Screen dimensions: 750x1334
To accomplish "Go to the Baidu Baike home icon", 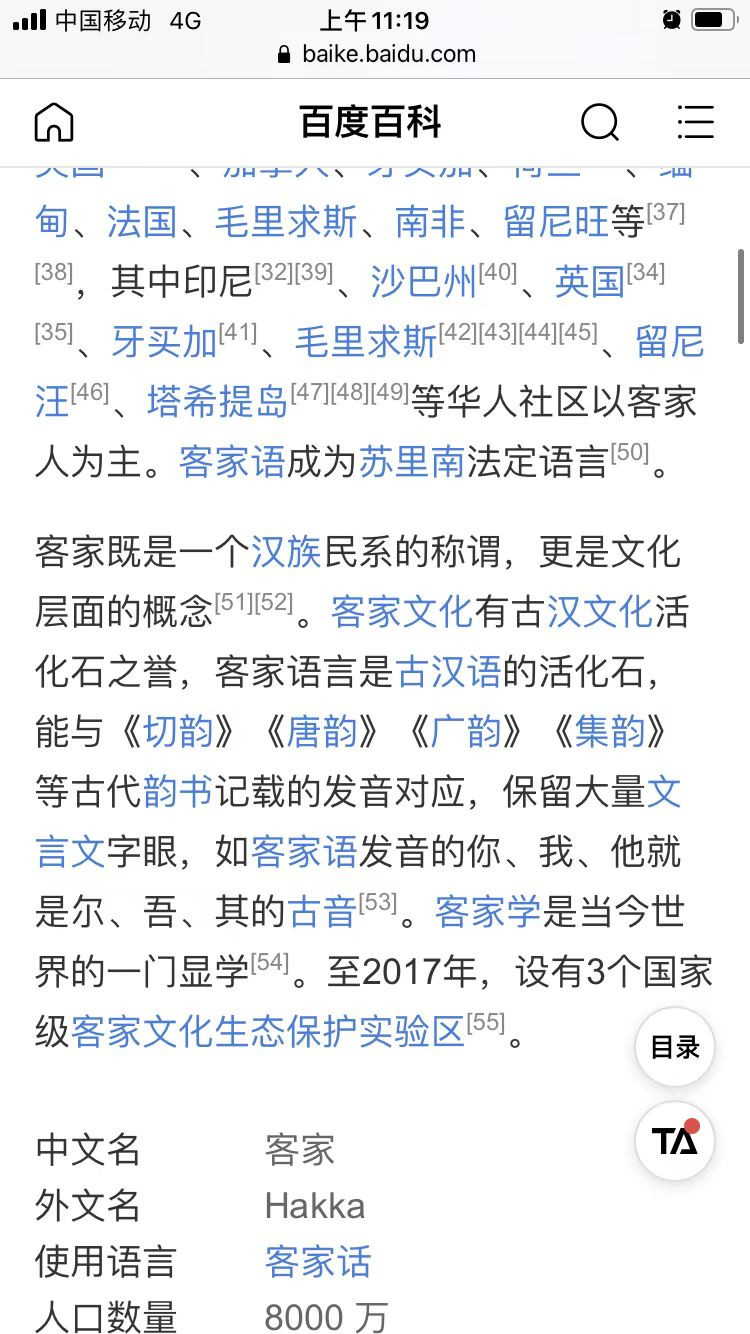I will [x=54, y=122].
